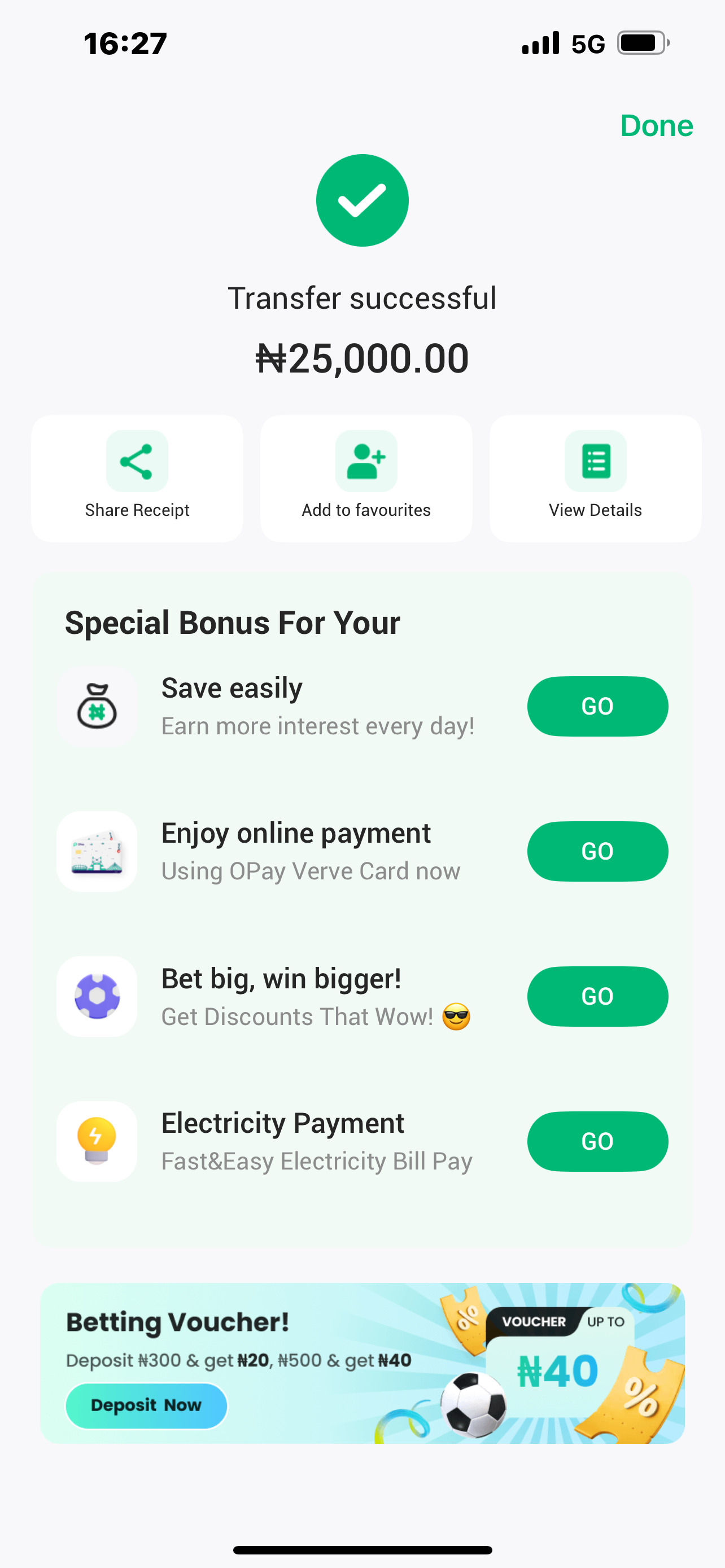725x1568 pixels.
Task: Tap GO next to Save easily
Action: [597, 706]
